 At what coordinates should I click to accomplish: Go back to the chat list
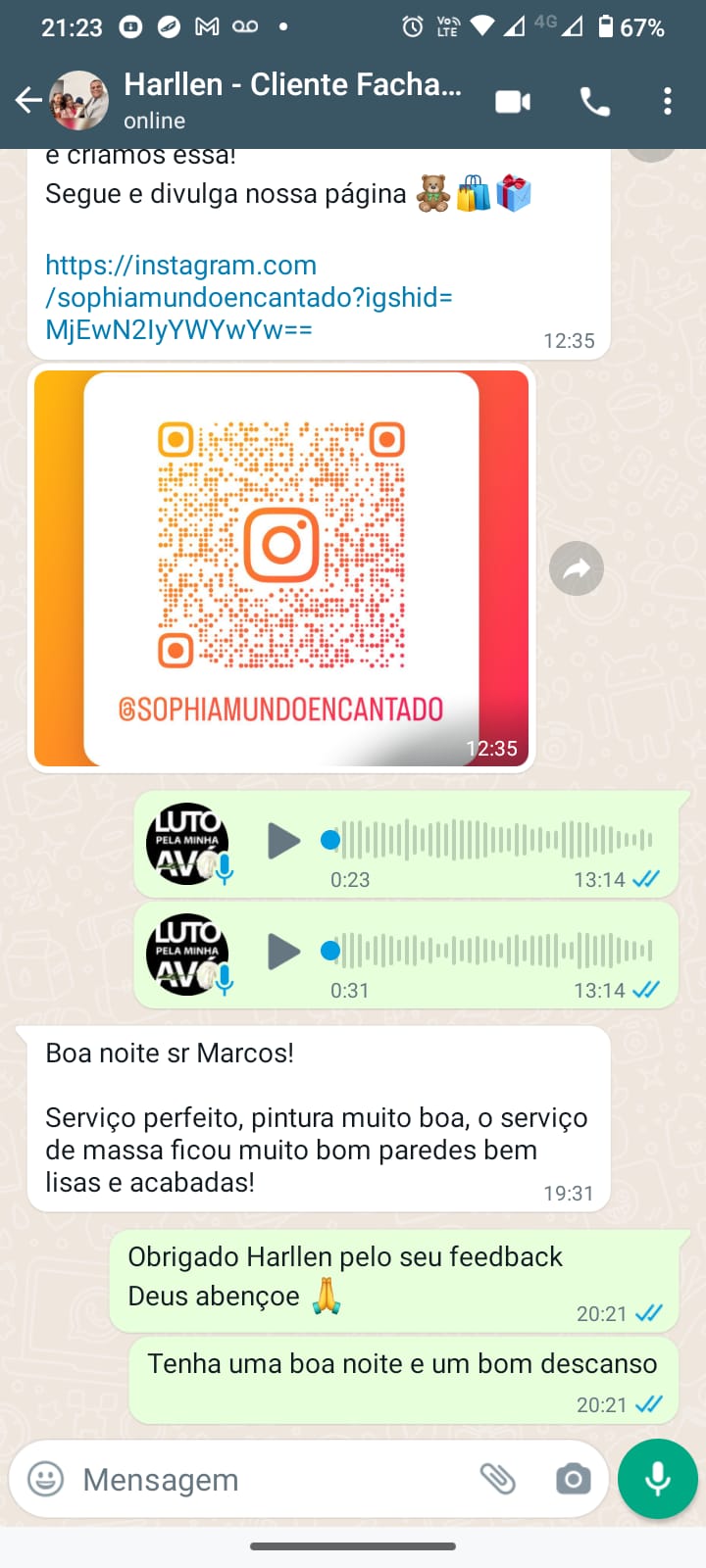coord(28,100)
